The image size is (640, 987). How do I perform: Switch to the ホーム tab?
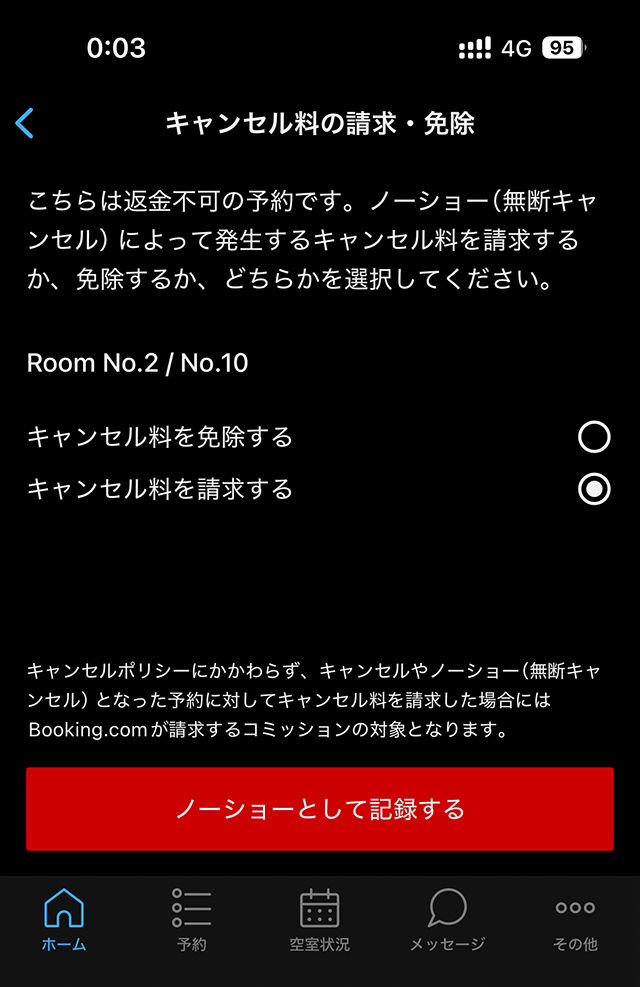(64, 920)
